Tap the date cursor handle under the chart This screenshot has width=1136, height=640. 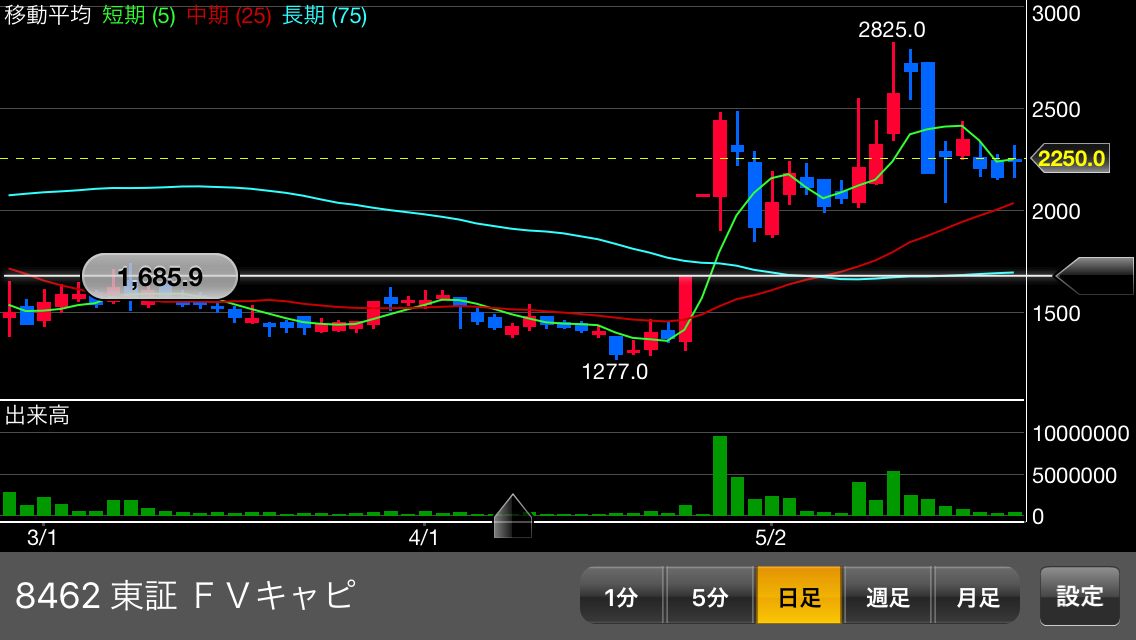pos(513,516)
